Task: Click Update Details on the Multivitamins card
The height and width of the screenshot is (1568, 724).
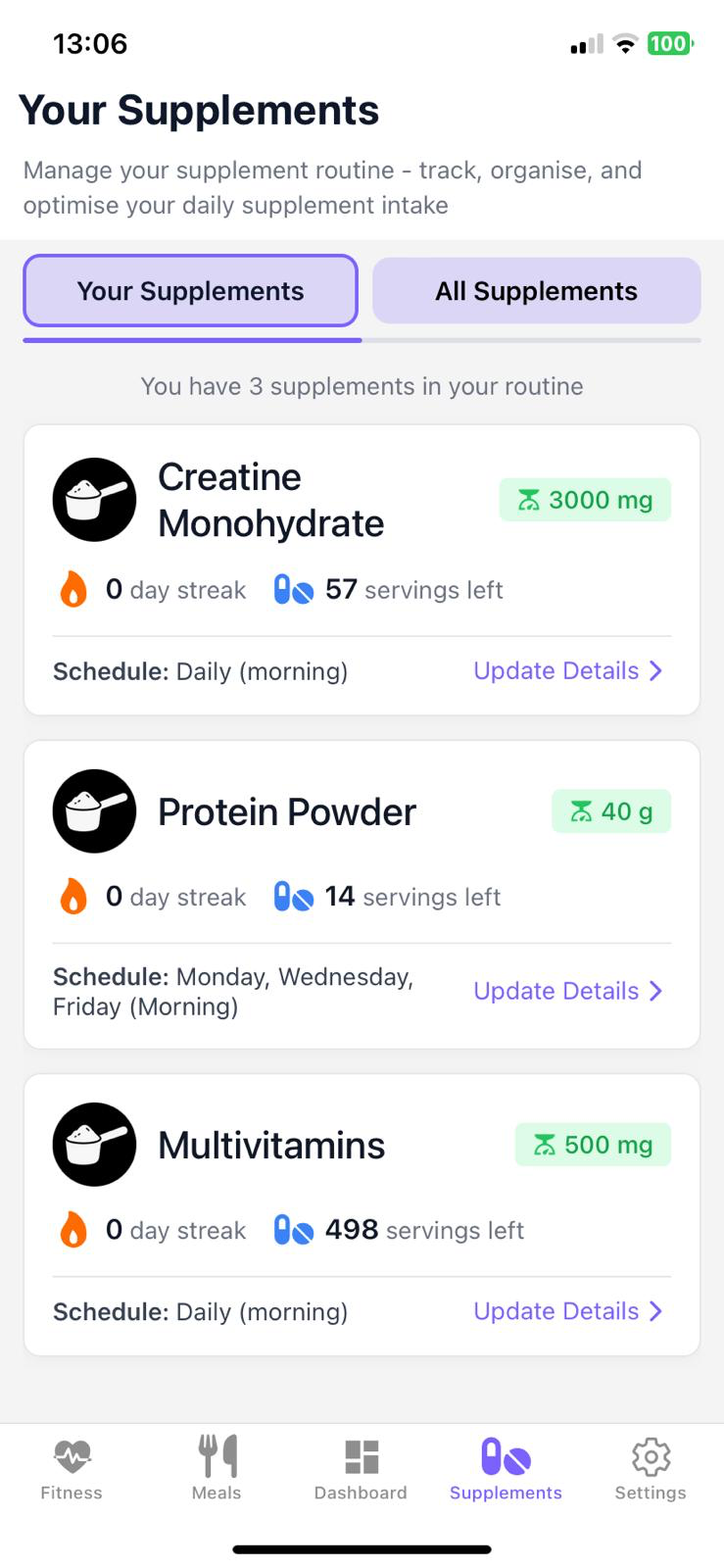Action: tap(555, 1310)
